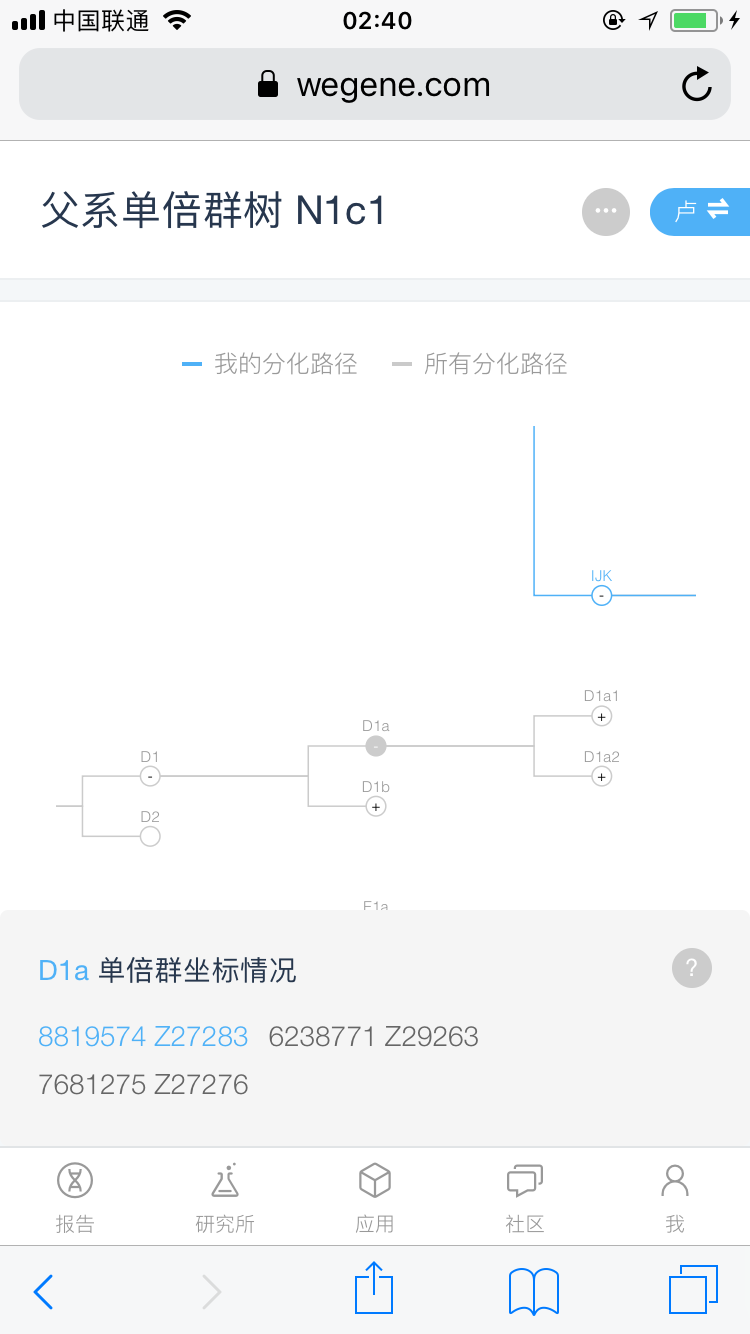Switch to the 应用 tab

coord(375,1197)
